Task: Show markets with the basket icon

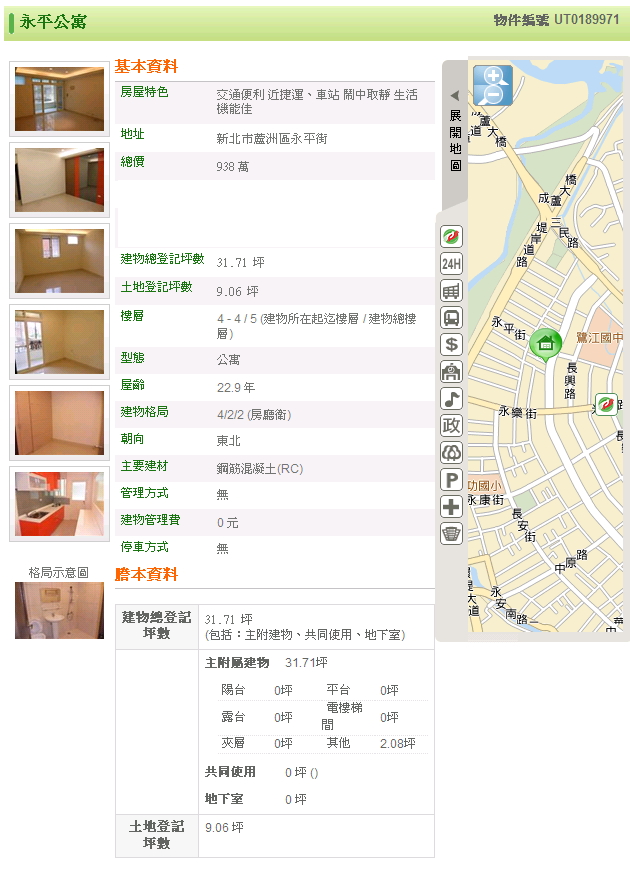Action: click(x=452, y=534)
